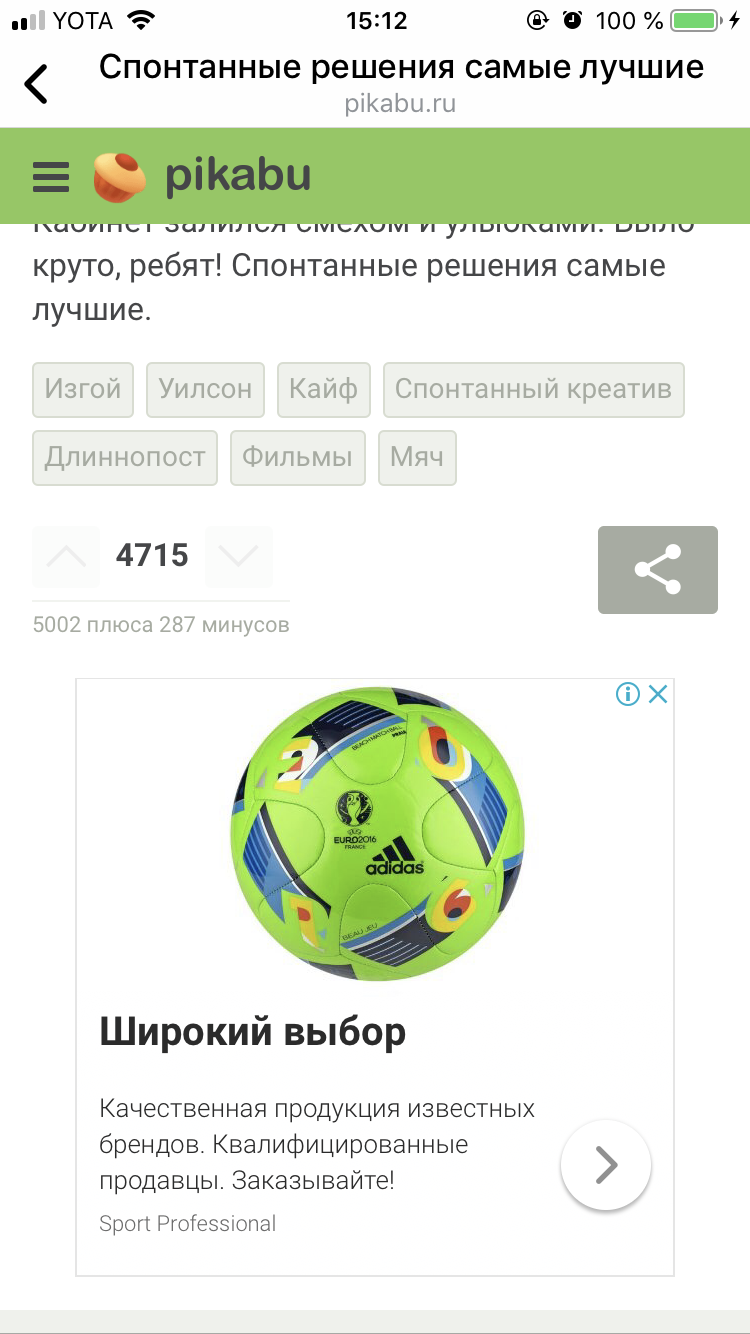
Task: Select the Изгой tag
Action: (x=83, y=389)
